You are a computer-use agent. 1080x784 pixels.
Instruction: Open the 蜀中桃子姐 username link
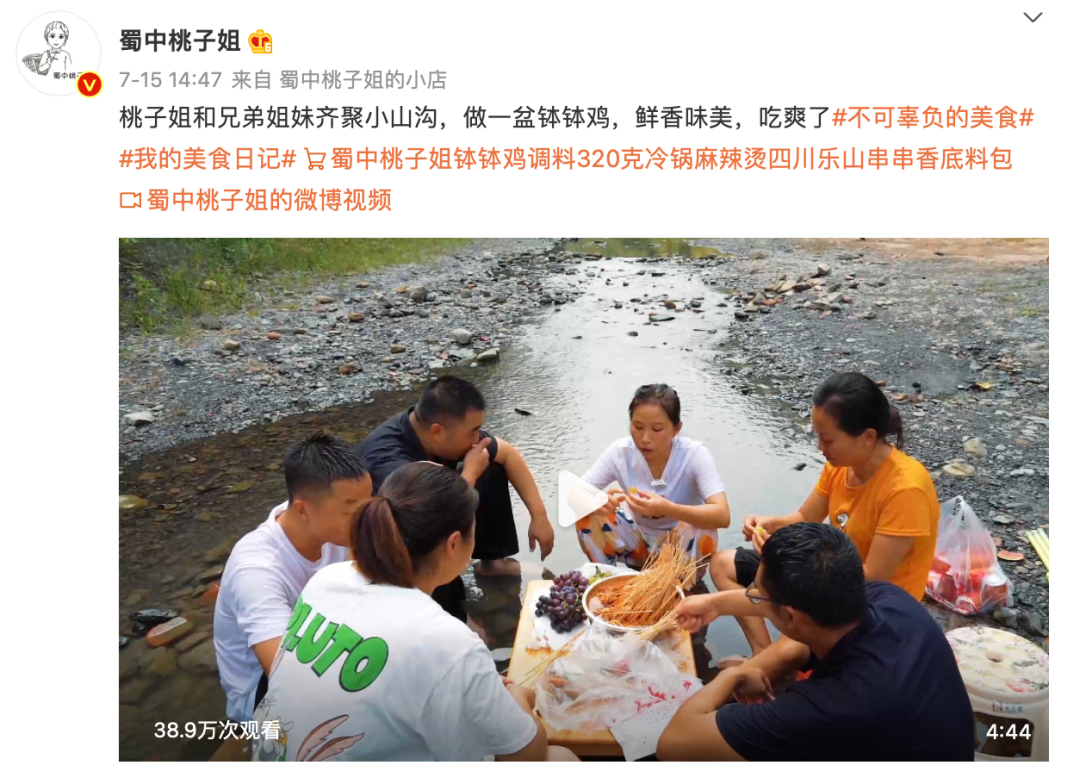coord(180,41)
